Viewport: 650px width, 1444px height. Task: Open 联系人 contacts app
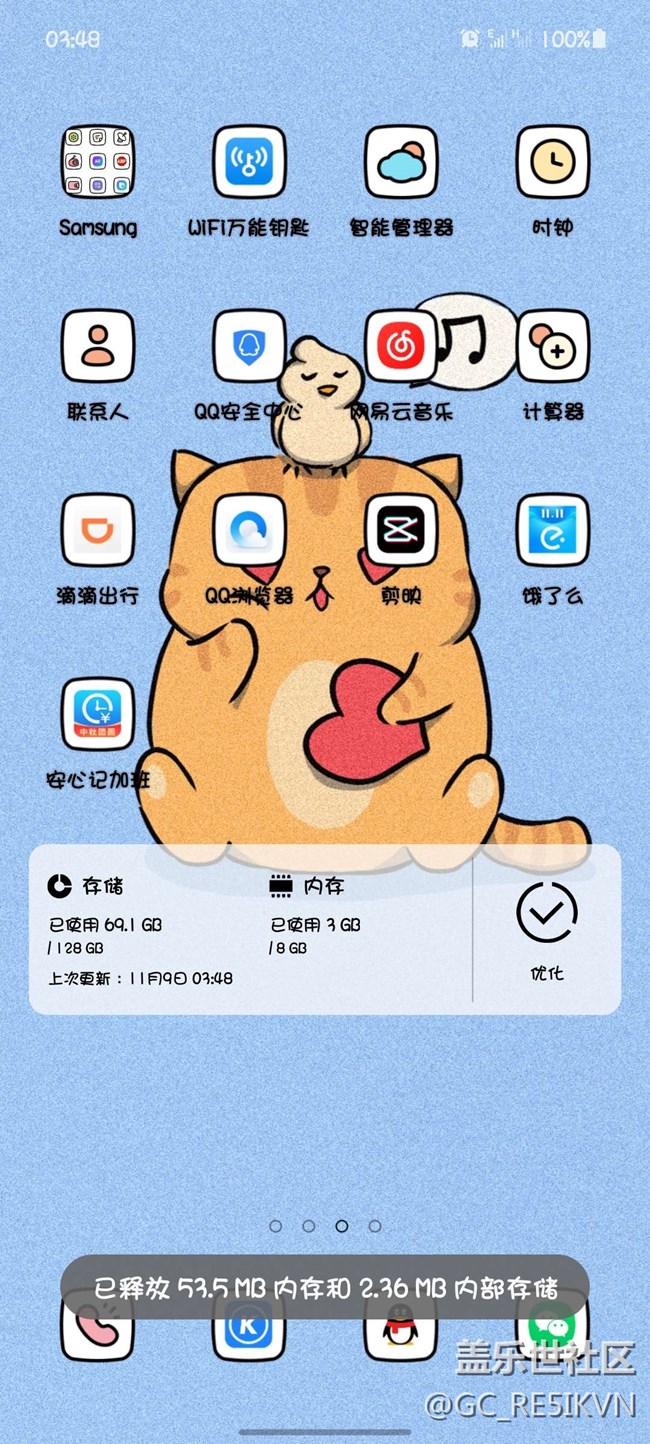click(x=98, y=346)
